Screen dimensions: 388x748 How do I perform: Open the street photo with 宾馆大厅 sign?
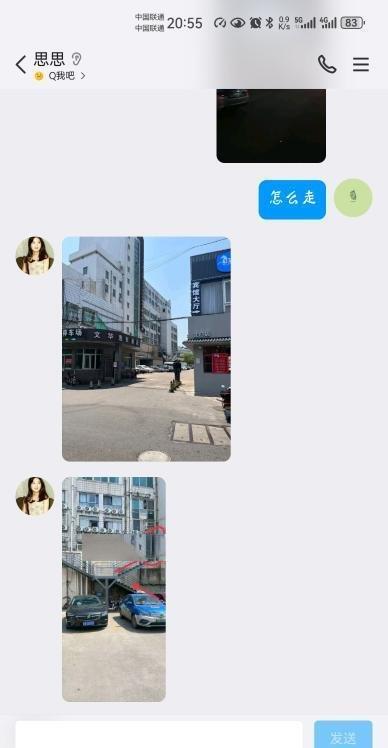coord(147,349)
